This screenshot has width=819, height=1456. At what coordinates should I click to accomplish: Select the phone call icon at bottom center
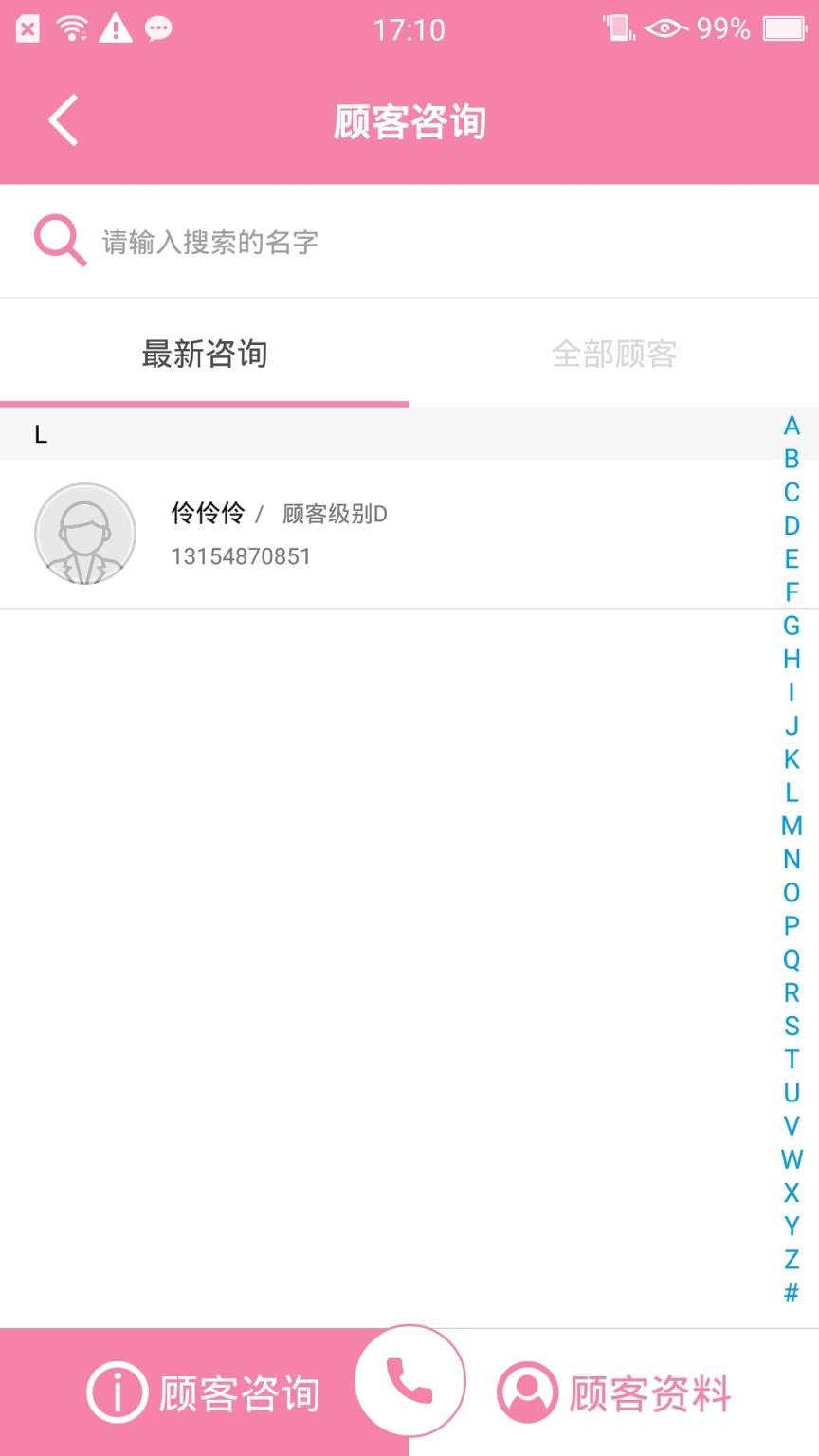point(409,1379)
